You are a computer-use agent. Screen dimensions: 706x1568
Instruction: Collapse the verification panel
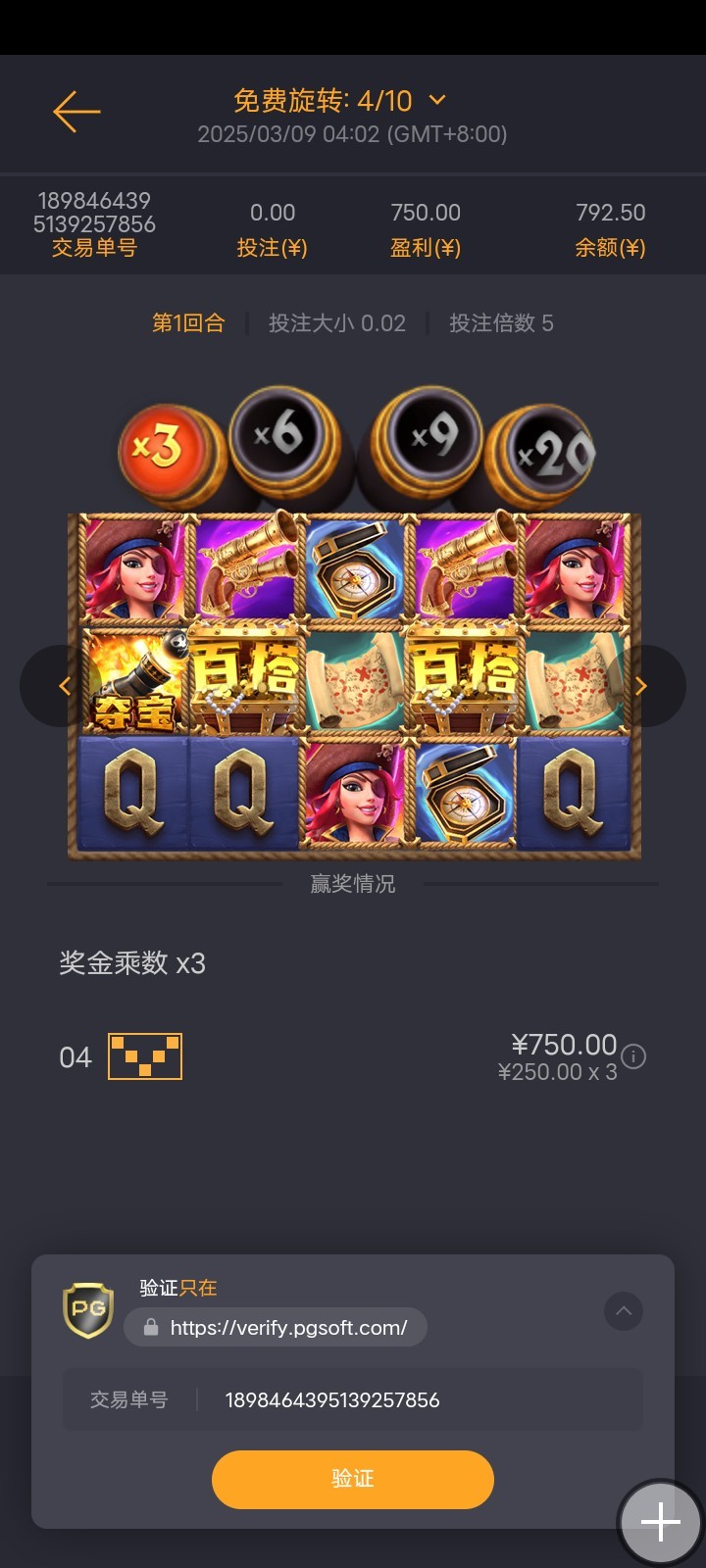coord(624,1310)
